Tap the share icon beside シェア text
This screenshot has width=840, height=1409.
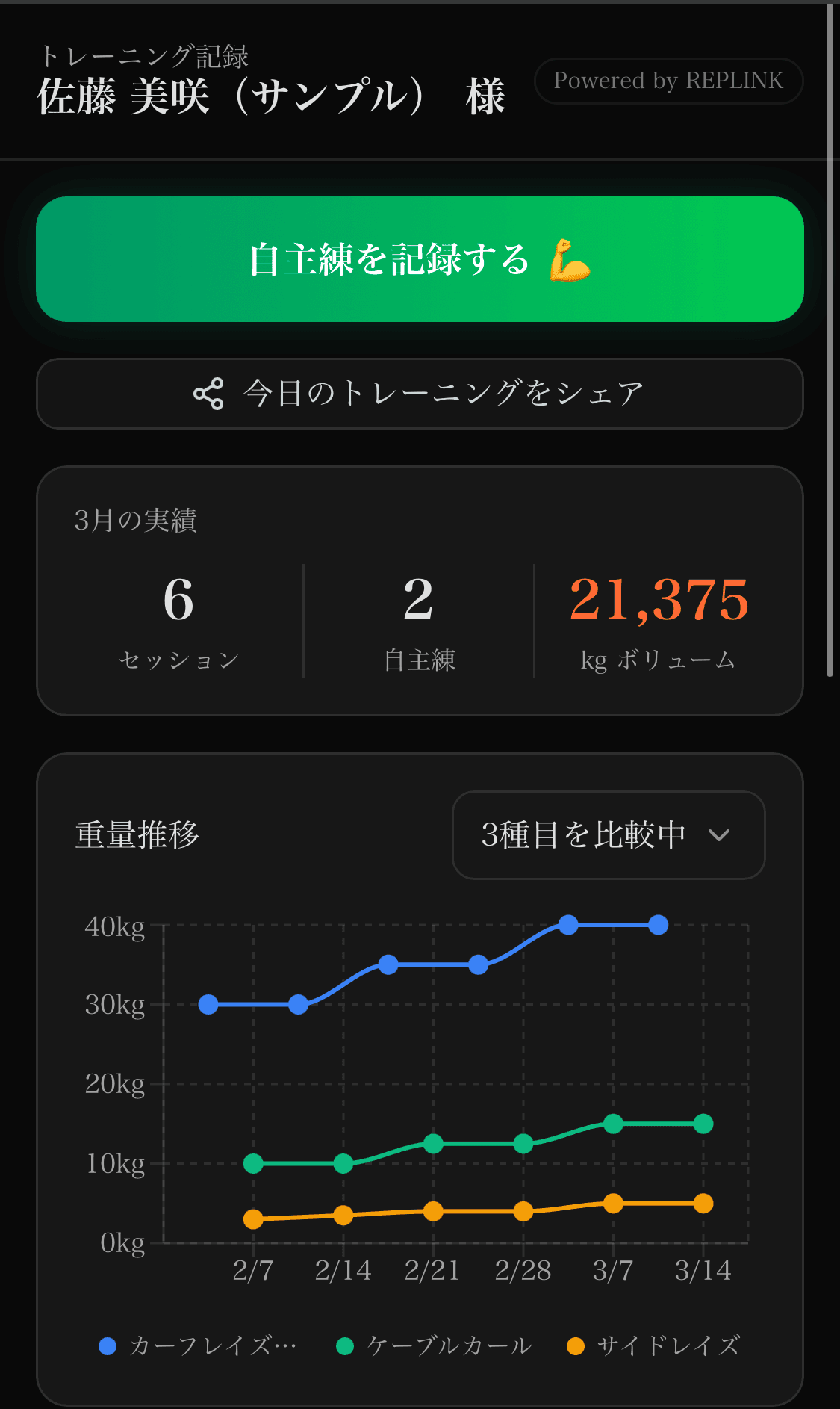[210, 394]
